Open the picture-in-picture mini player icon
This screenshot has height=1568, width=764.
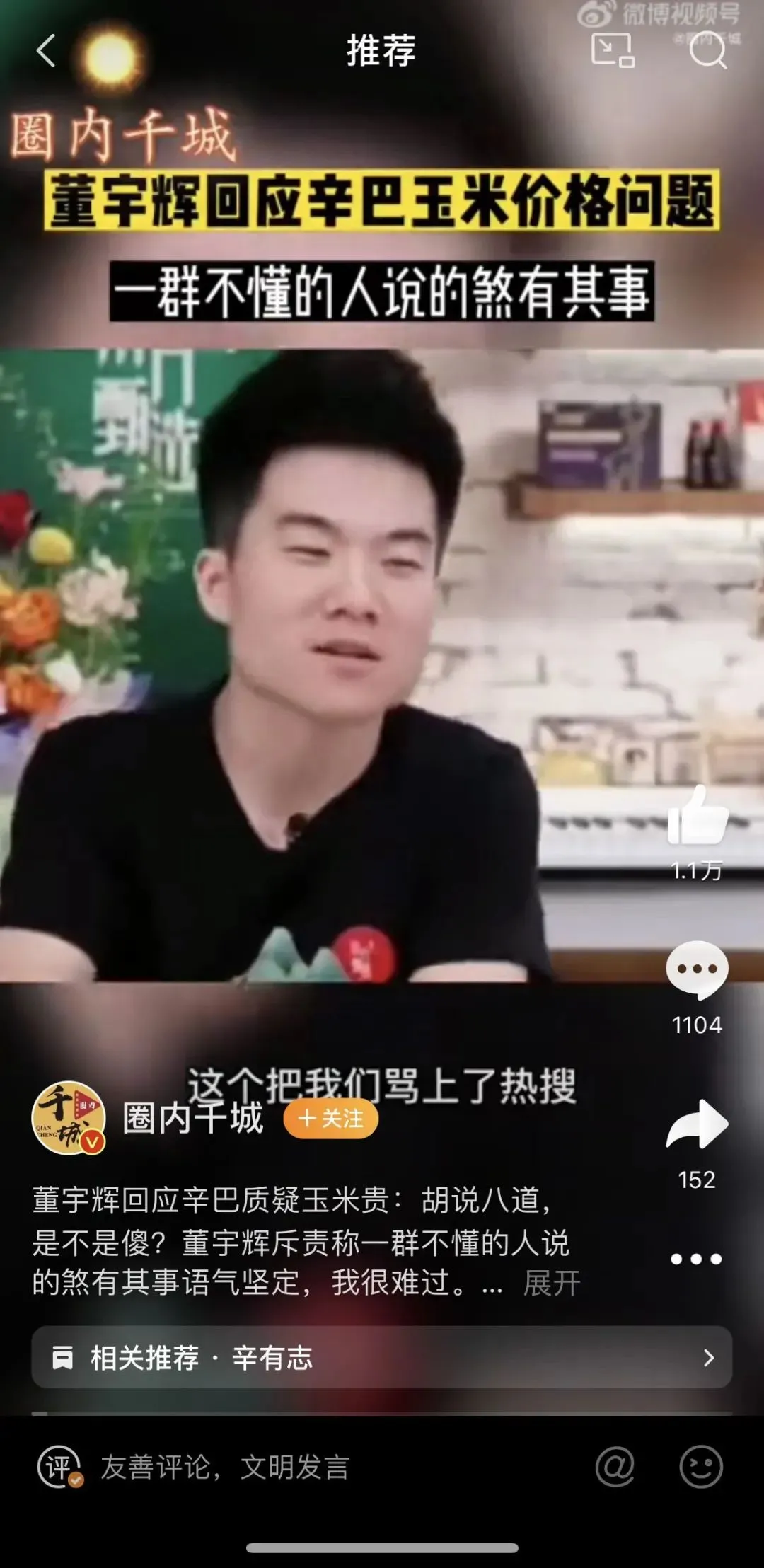coord(612,50)
